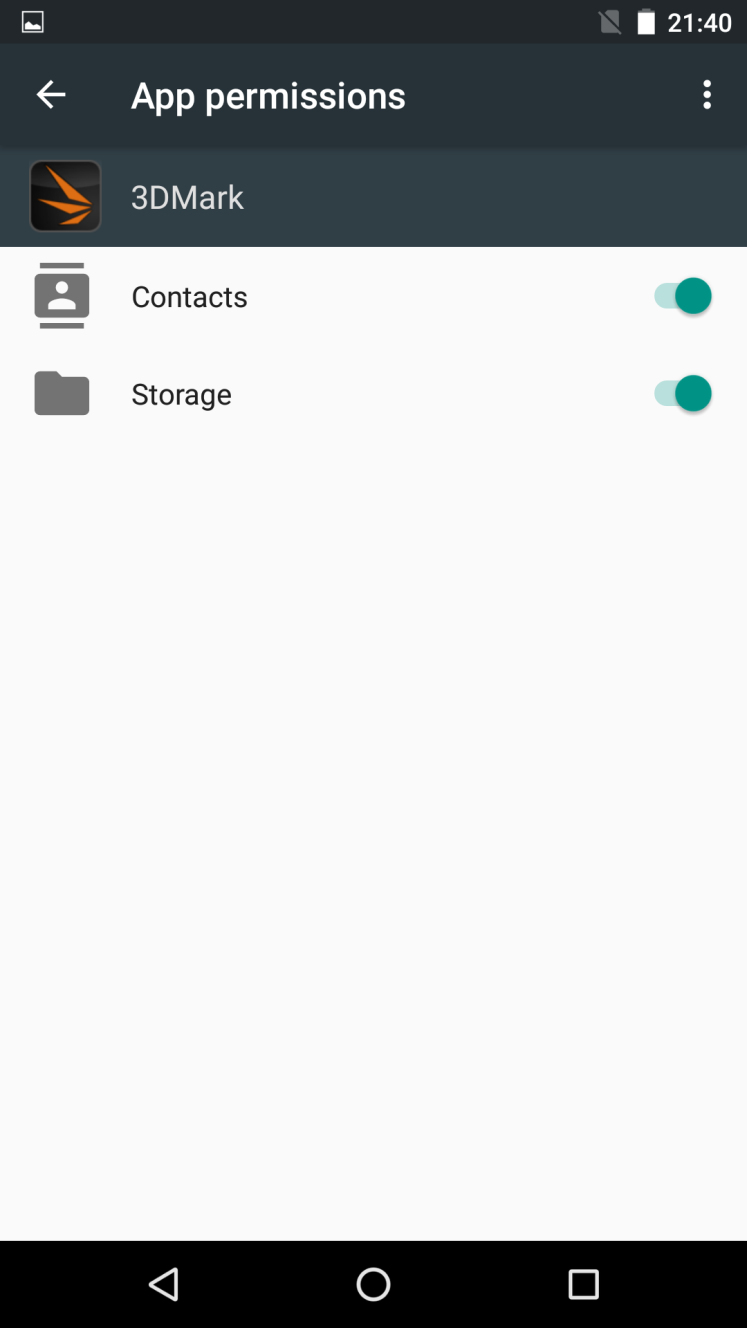
Task: Tap the system Home button
Action: point(373,1284)
